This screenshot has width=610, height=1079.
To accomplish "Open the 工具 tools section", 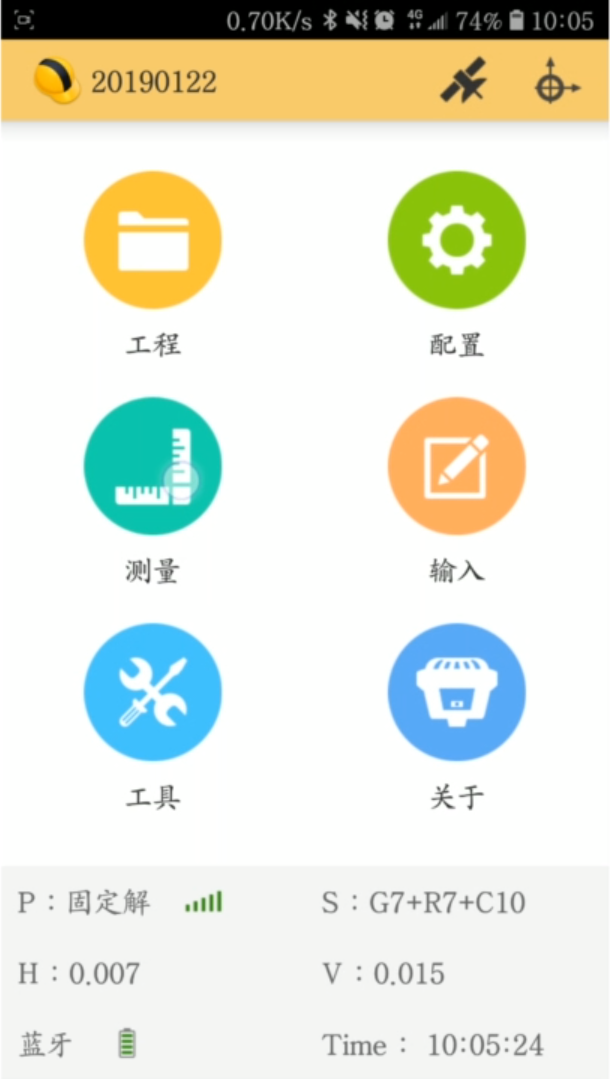I will 152,692.
